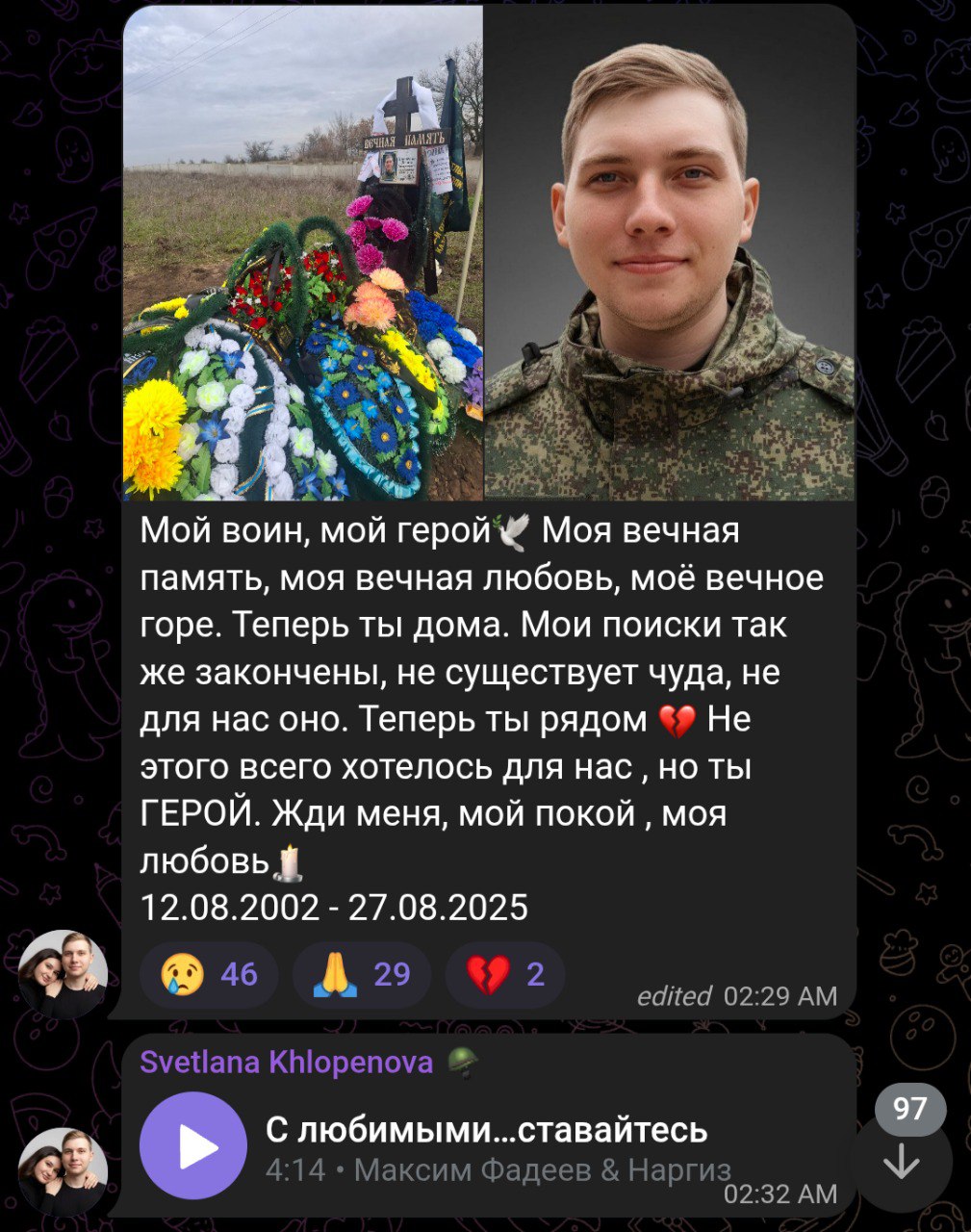Viewport: 971px width, 1232px height.
Task: Jump to latest messages via down arrow
Action: point(902,1163)
